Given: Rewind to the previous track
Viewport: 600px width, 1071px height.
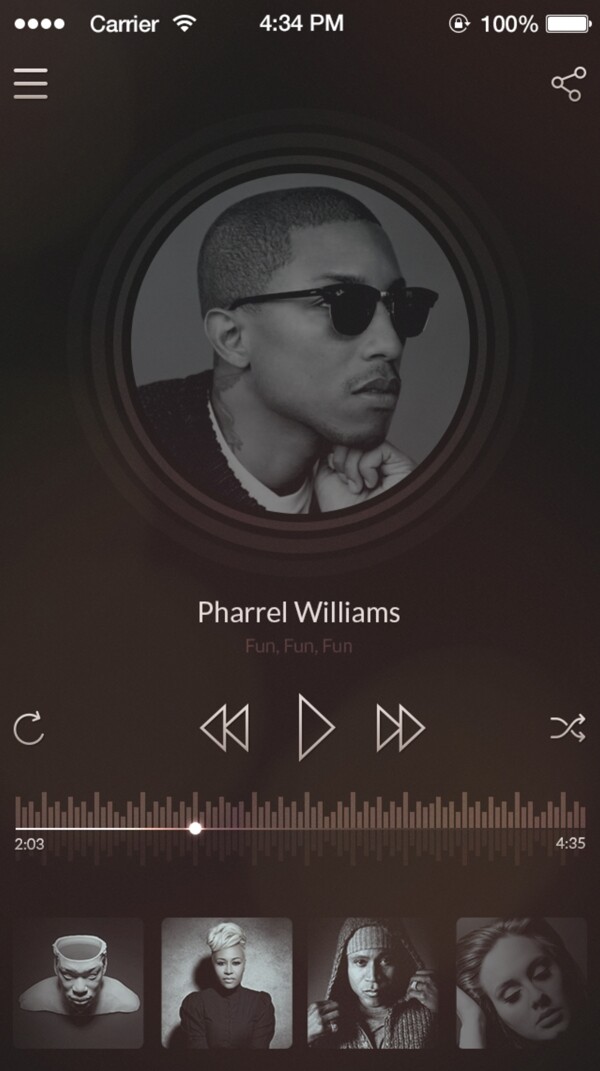Looking at the screenshot, I should [224, 727].
